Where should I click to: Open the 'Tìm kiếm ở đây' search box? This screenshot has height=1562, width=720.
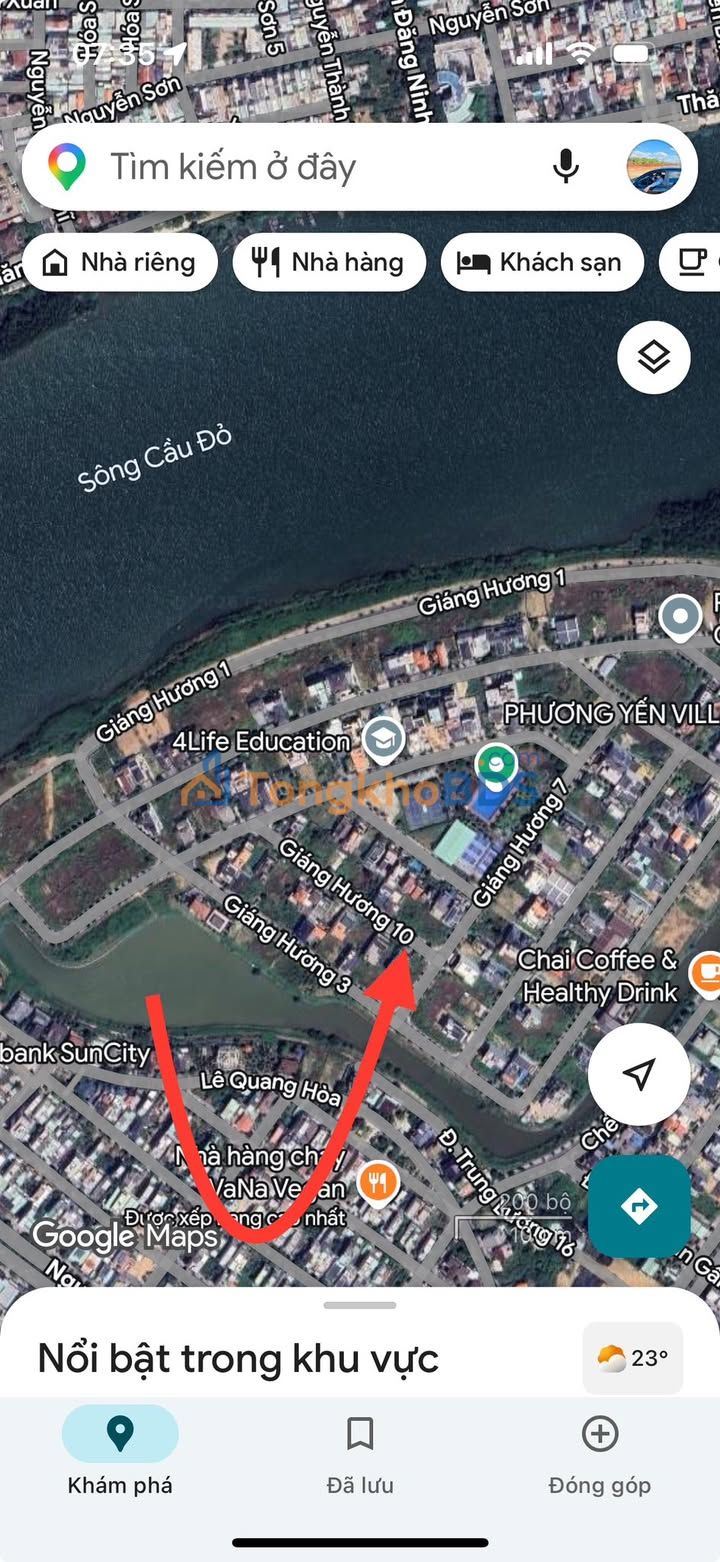[x=300, y=167]
